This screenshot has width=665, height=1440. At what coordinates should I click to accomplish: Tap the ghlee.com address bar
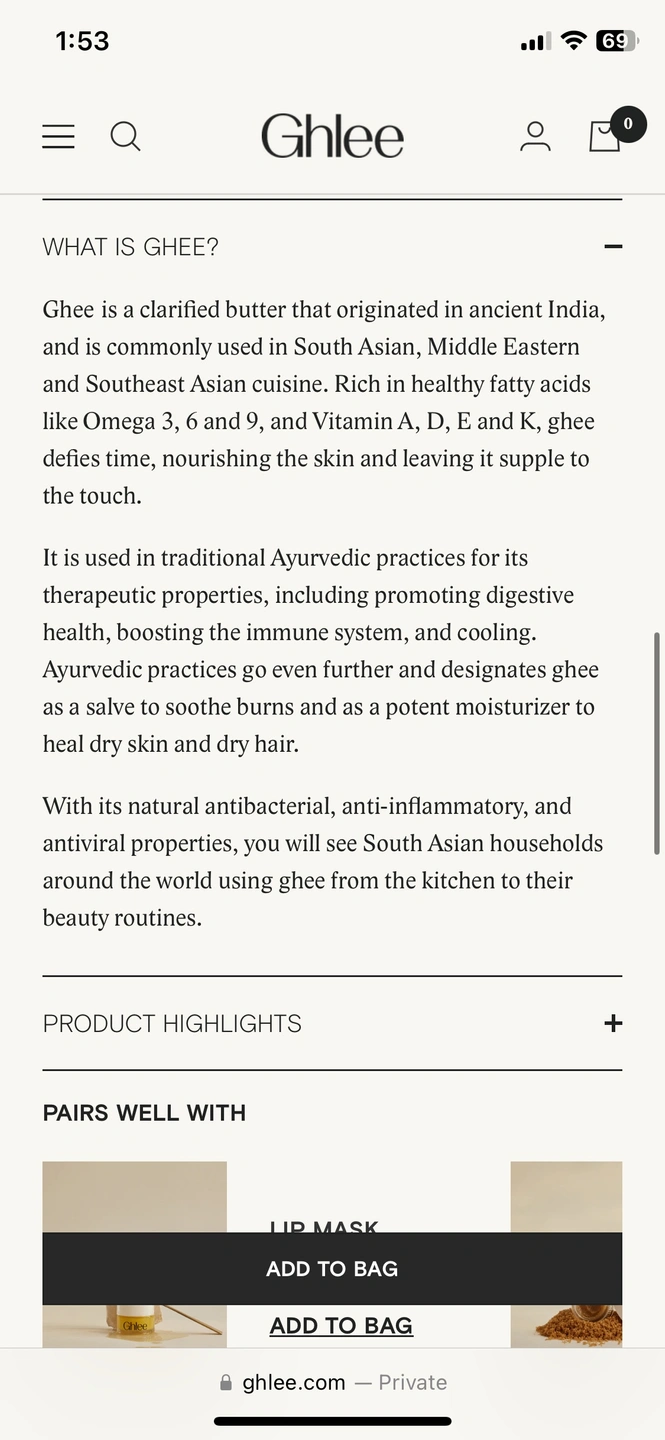pyautogui.click(x=332, y=1382)
